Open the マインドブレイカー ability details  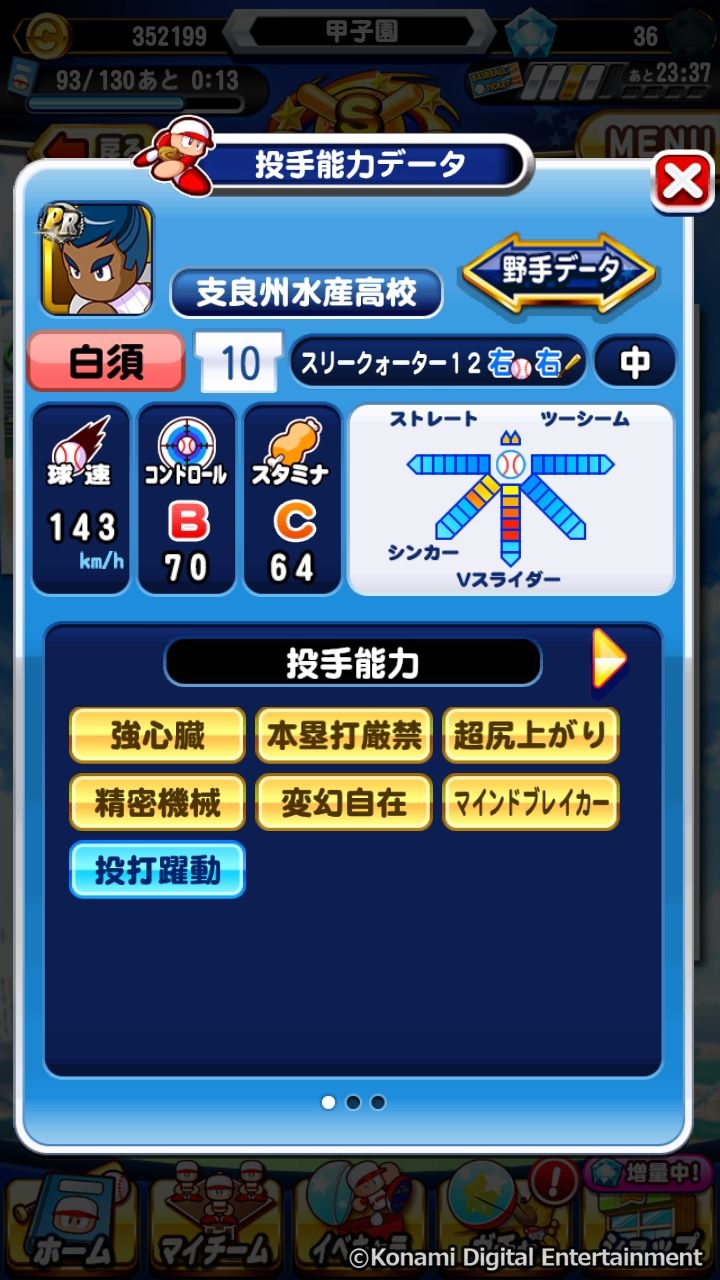coord(531,802)
